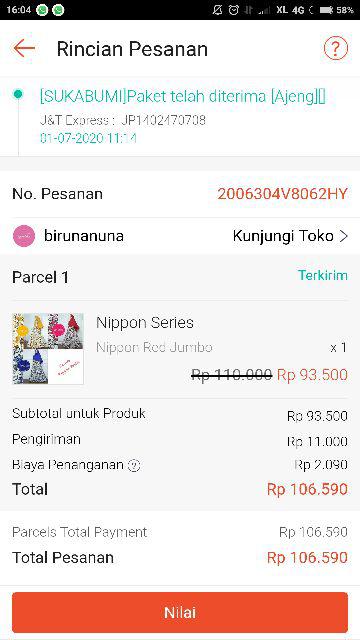
Task: Open the J&T Express tracking status
Action: [x=180, y=117]
